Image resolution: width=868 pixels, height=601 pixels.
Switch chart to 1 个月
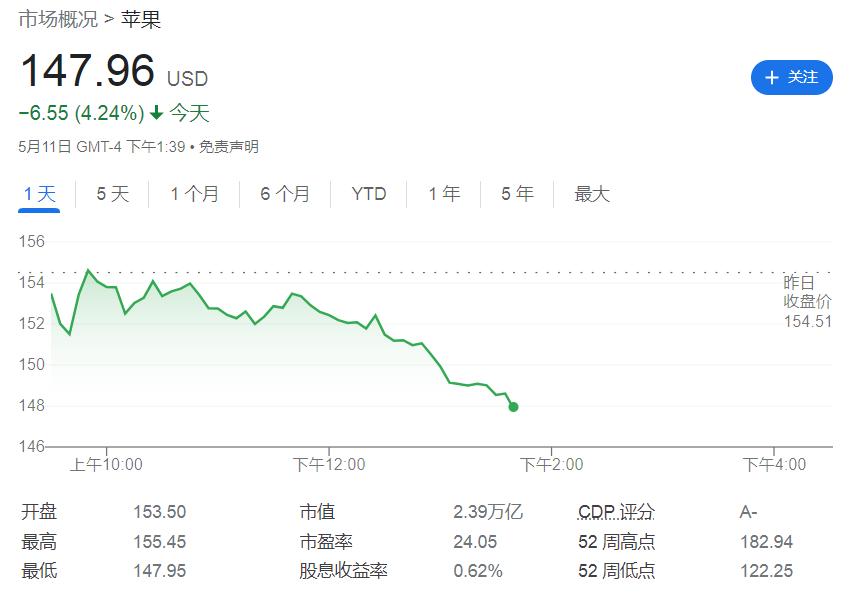pos(194,194)
